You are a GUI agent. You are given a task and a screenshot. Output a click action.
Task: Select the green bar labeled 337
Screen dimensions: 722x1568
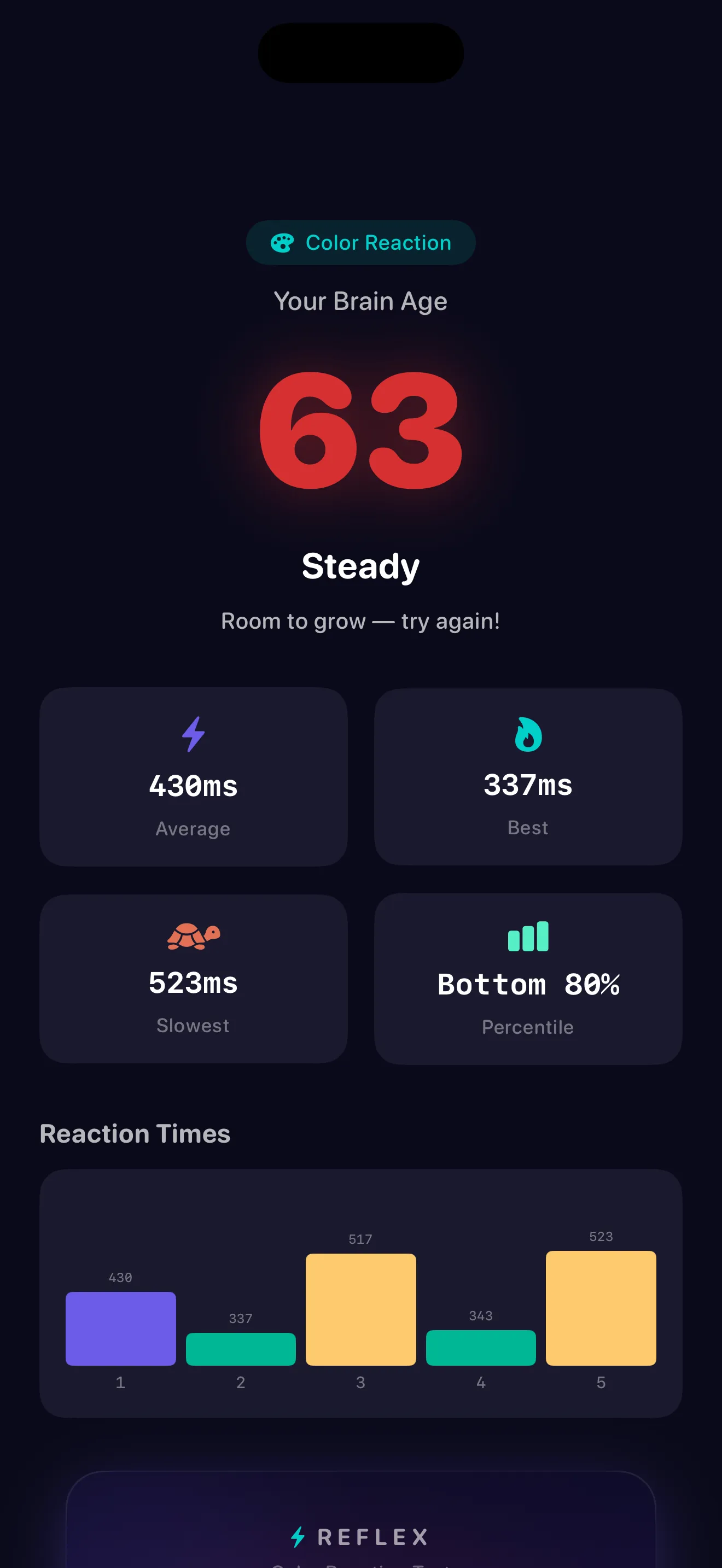pyautogui.click(x=241, y=1348)
